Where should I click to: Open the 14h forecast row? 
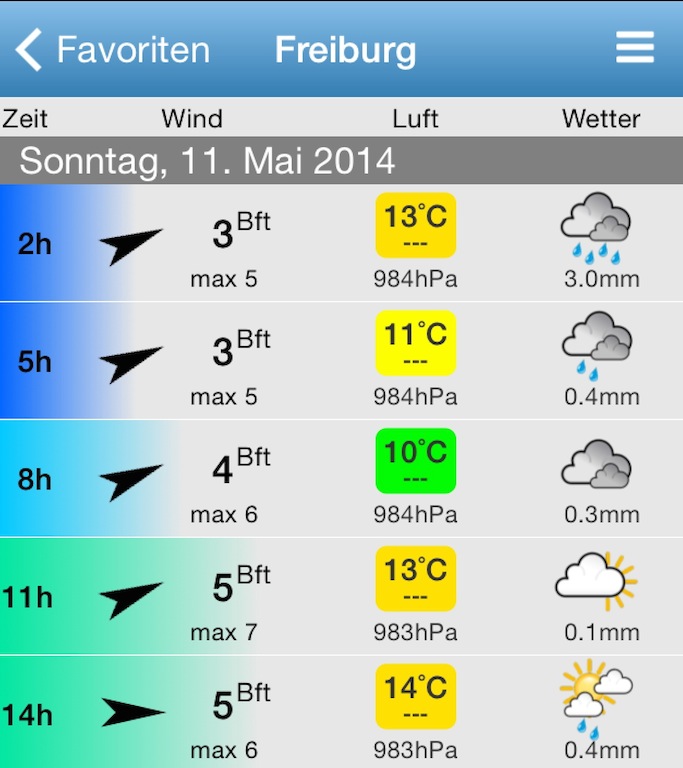[x=341, y=712]
